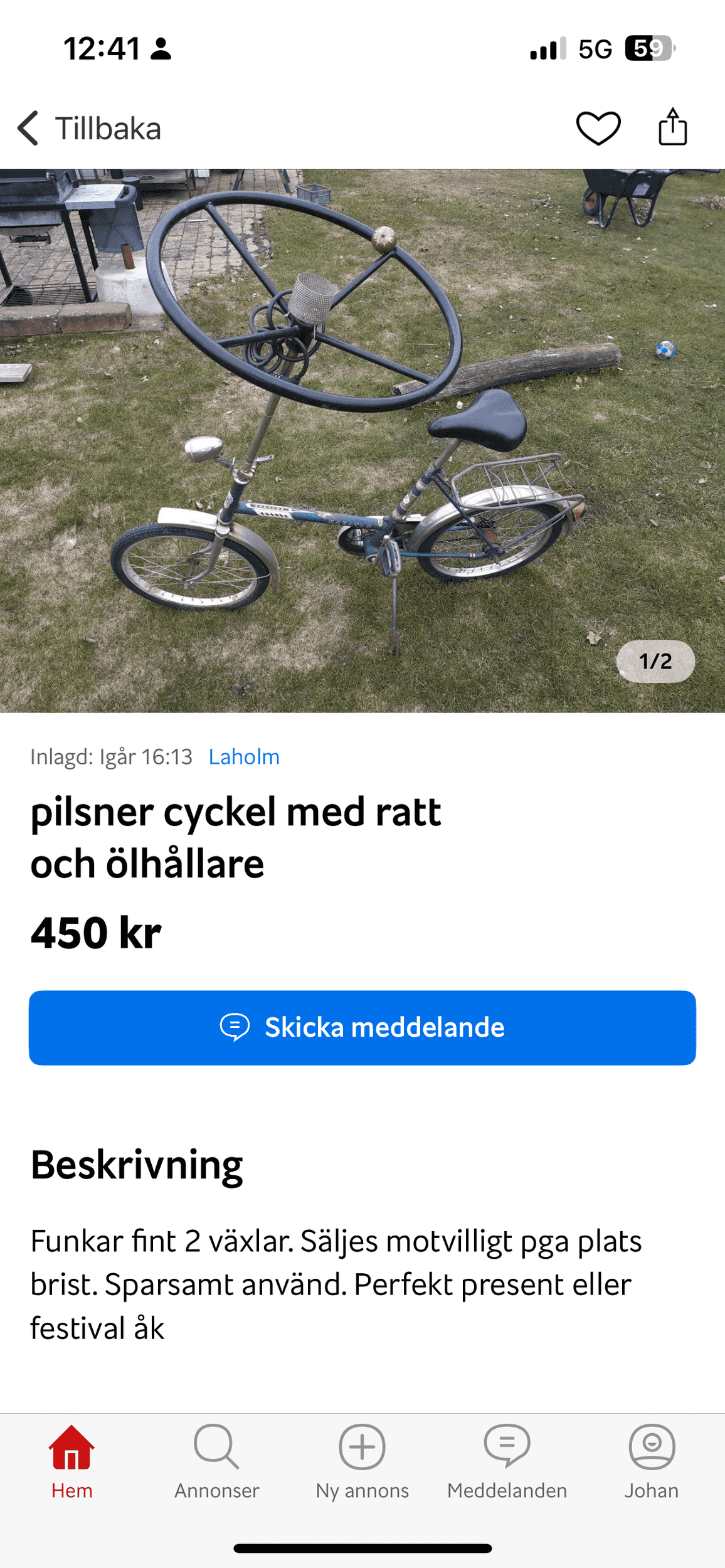Viewport: 725px width, 1568px height.
Task: Open the Annonser search tab
Action: pos(216,1462)
